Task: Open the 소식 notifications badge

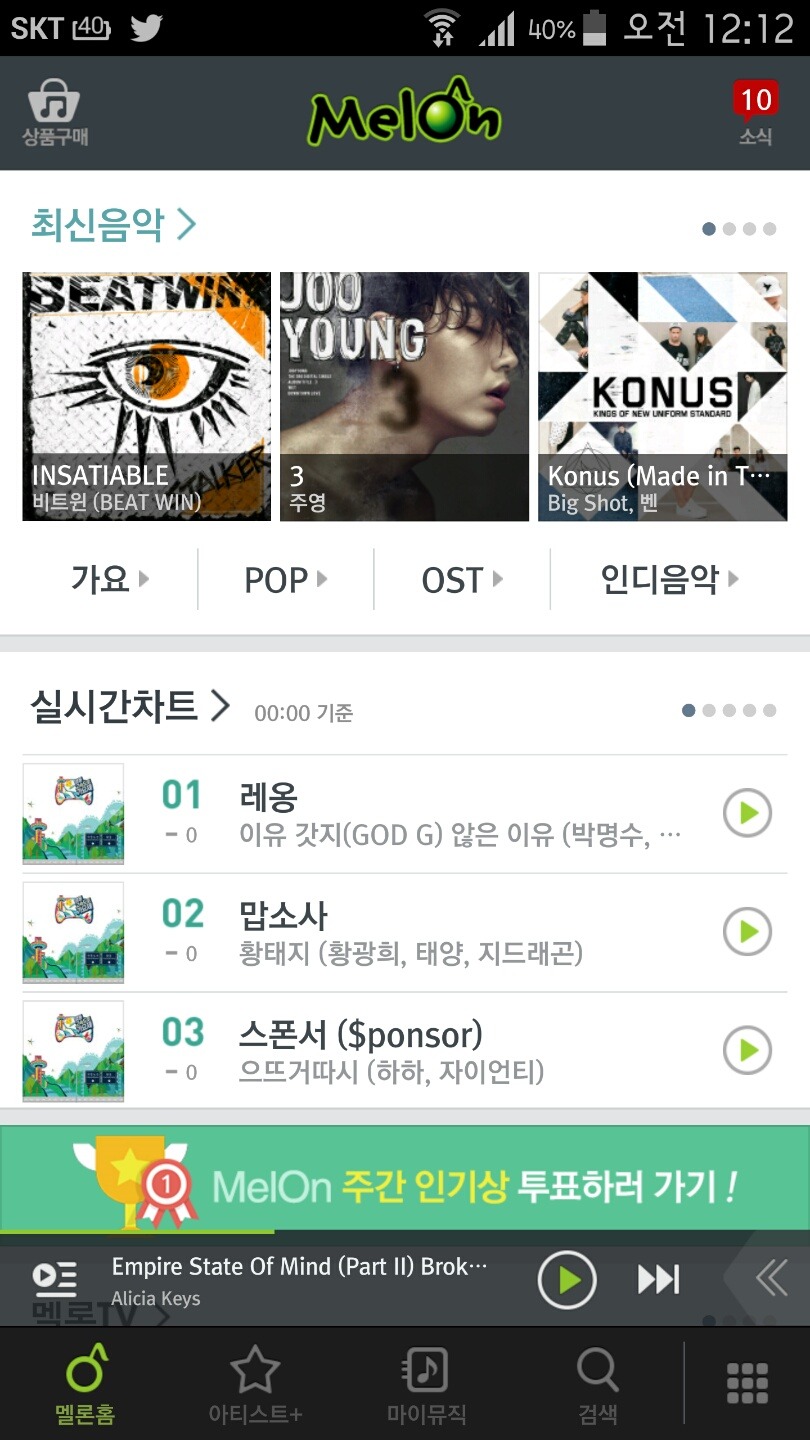Action: (755, 113)
